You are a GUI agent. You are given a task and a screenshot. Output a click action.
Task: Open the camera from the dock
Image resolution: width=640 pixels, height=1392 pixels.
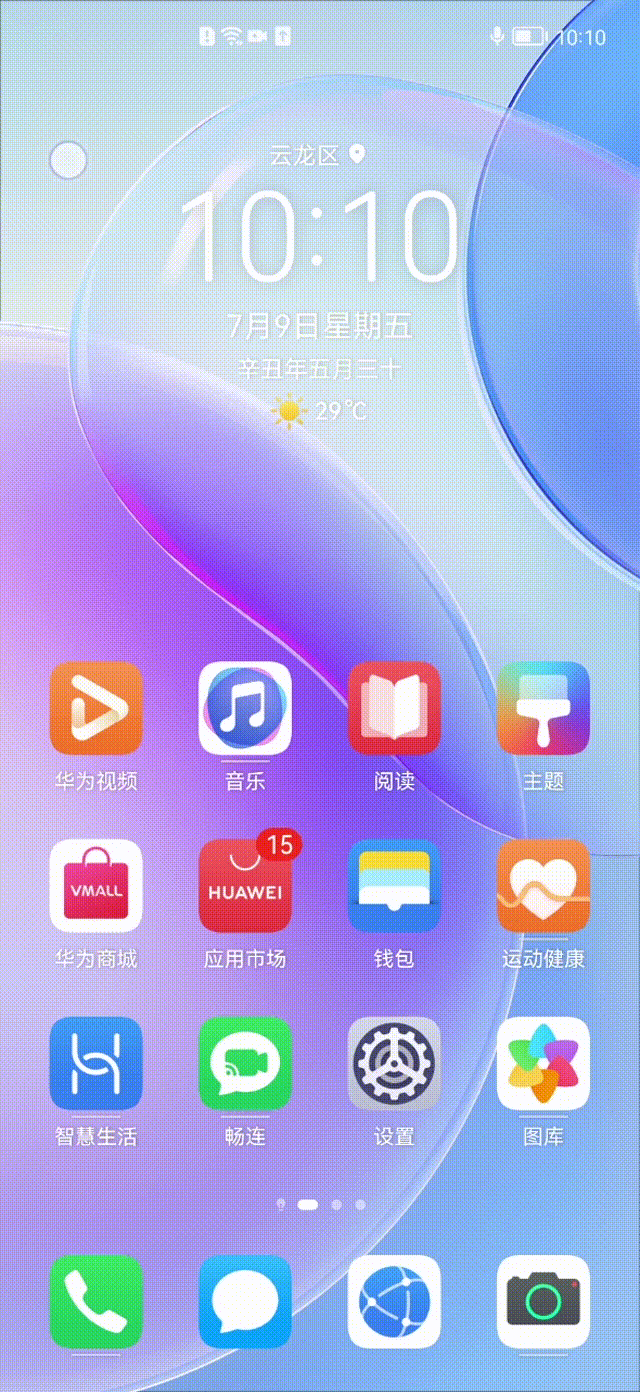pos(543,1301)
